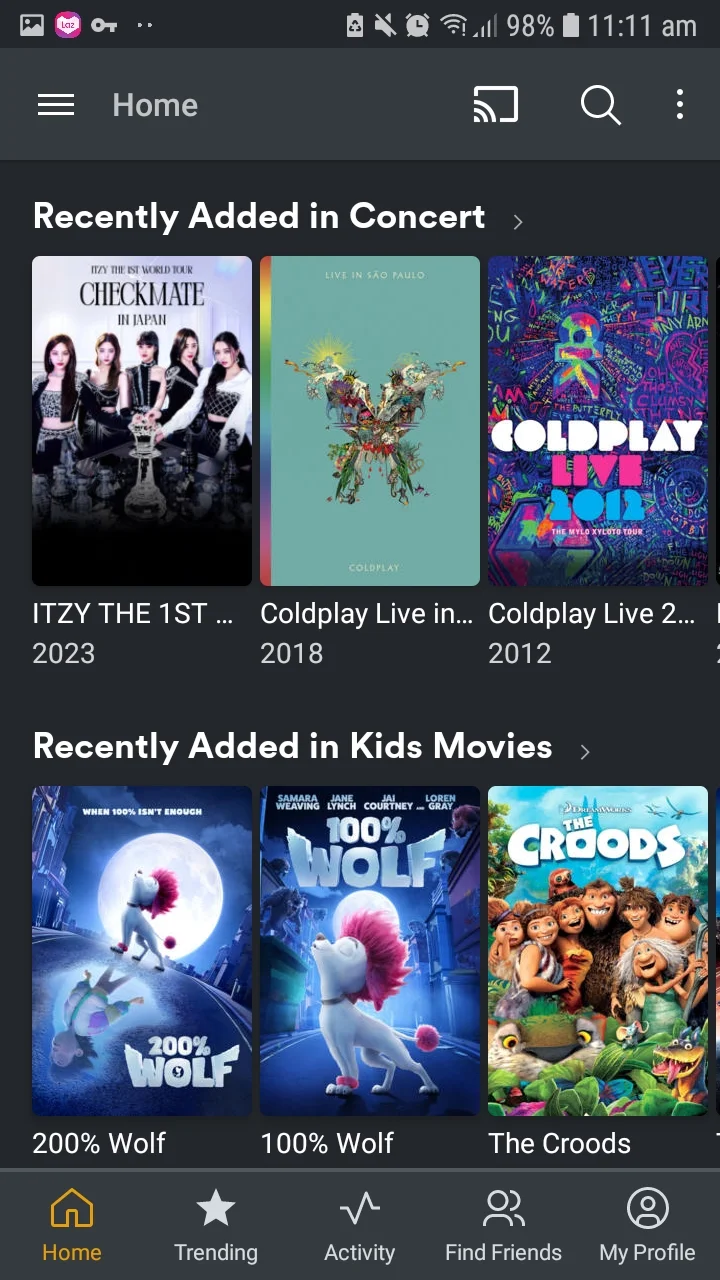Open ITZY THE 1ST World Tour poster
720x1280 pixels.
142,421
